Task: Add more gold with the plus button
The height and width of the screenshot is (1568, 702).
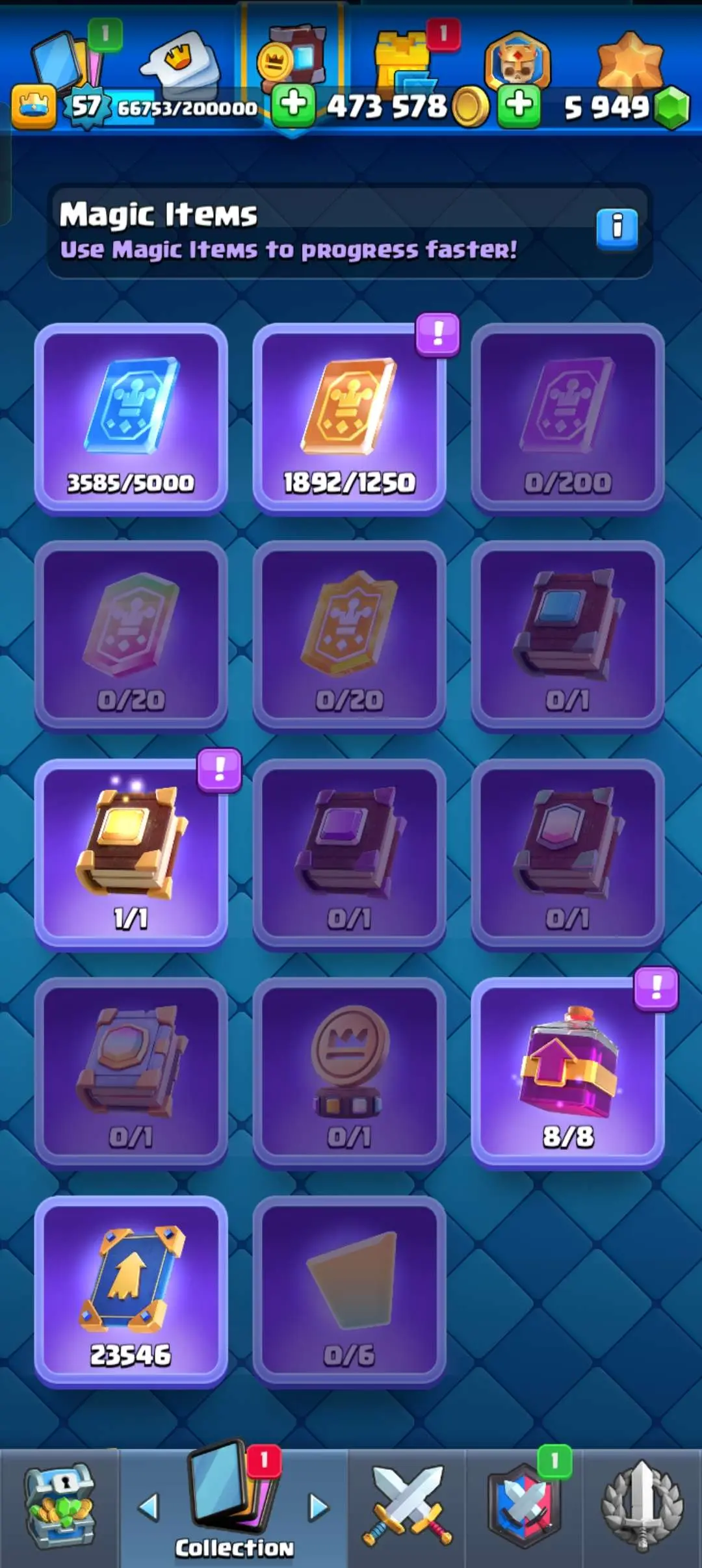Action: pos(293,105)
